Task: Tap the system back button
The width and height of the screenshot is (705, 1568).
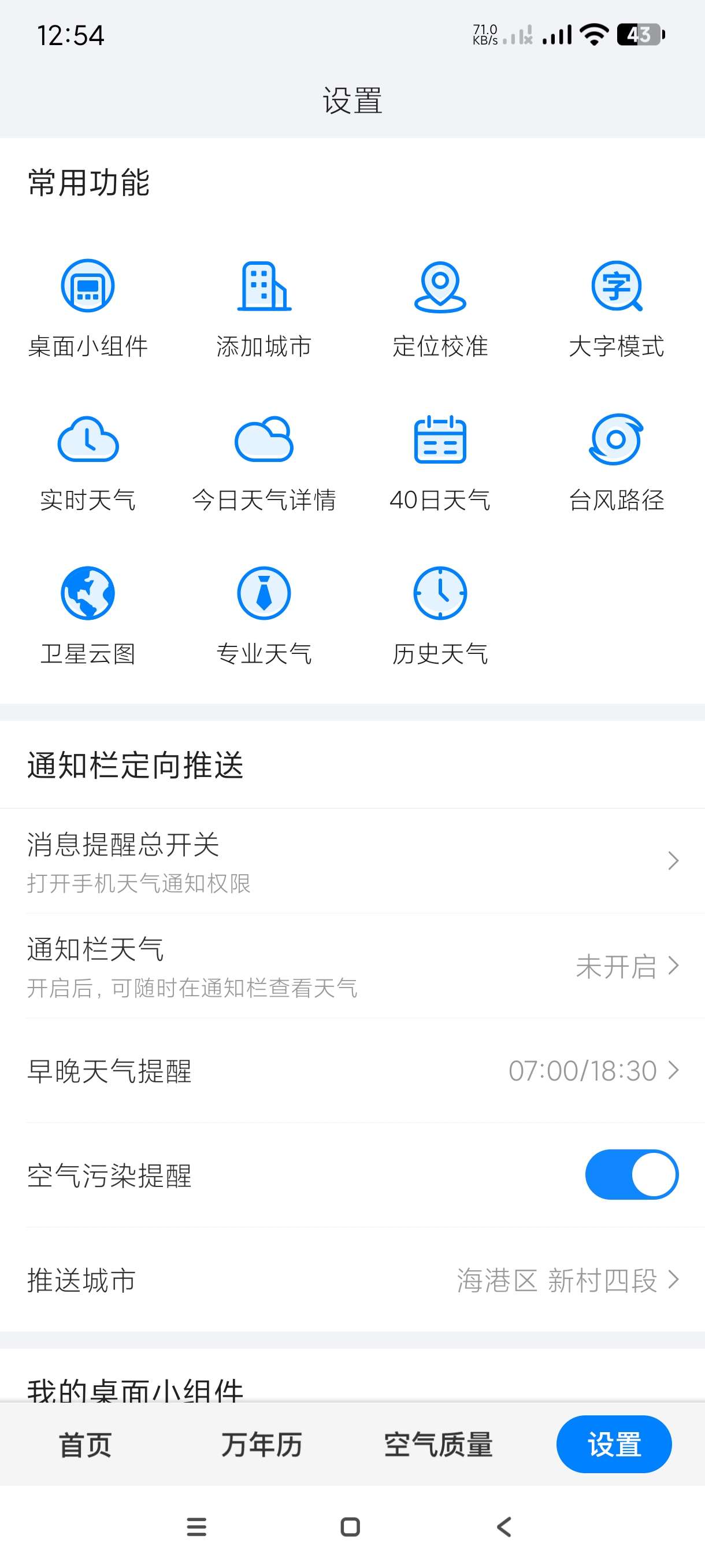Action: 504,1526
